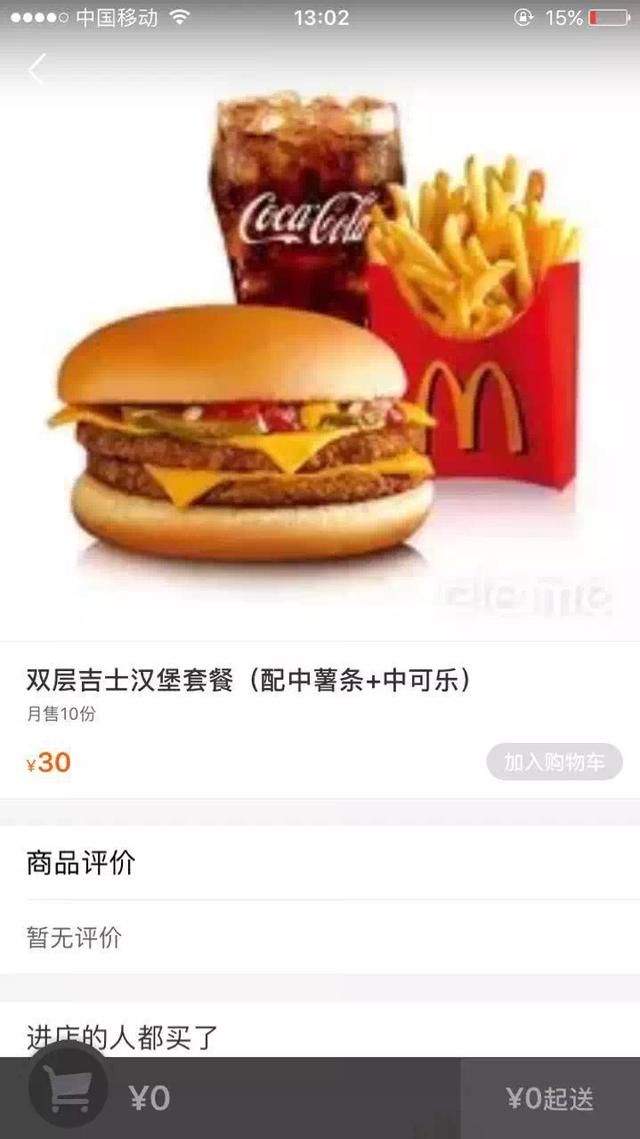Image resolution: width=640 pixels, height=1139 pixels.
Task: Open the shopping cart icon
Action: click(x=68, y=1087)
